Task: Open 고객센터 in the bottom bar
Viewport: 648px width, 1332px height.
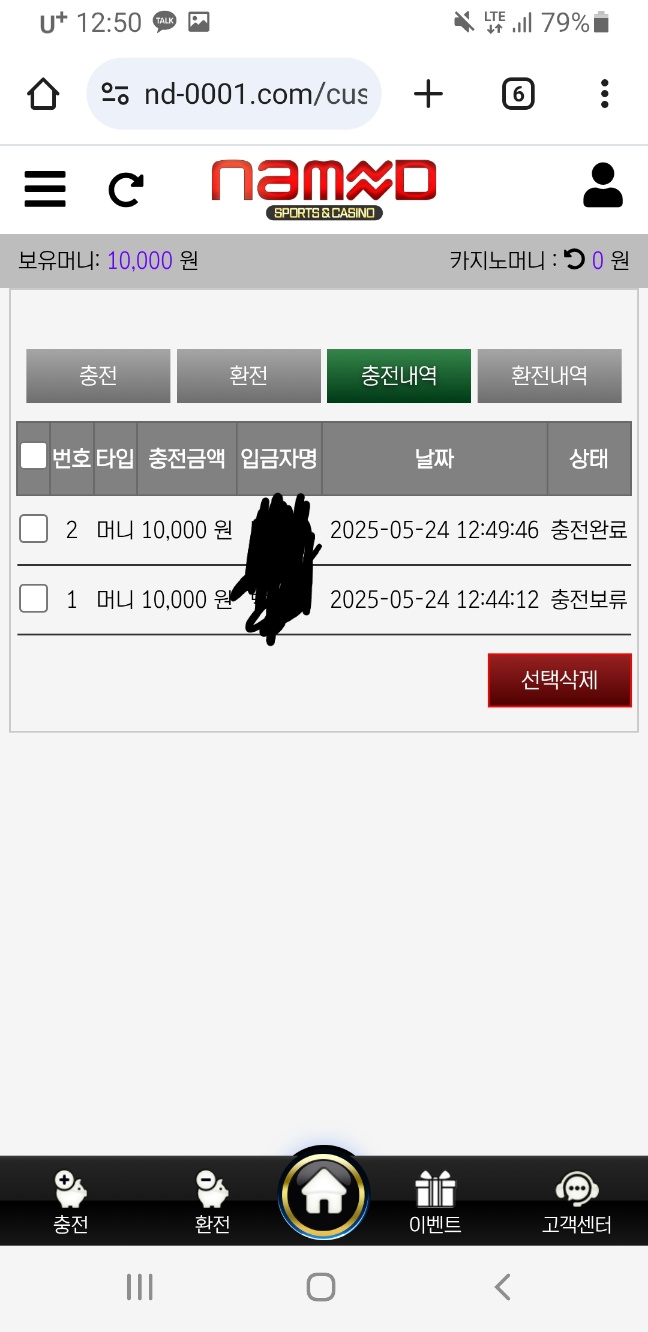Action: click(576, 1203)
